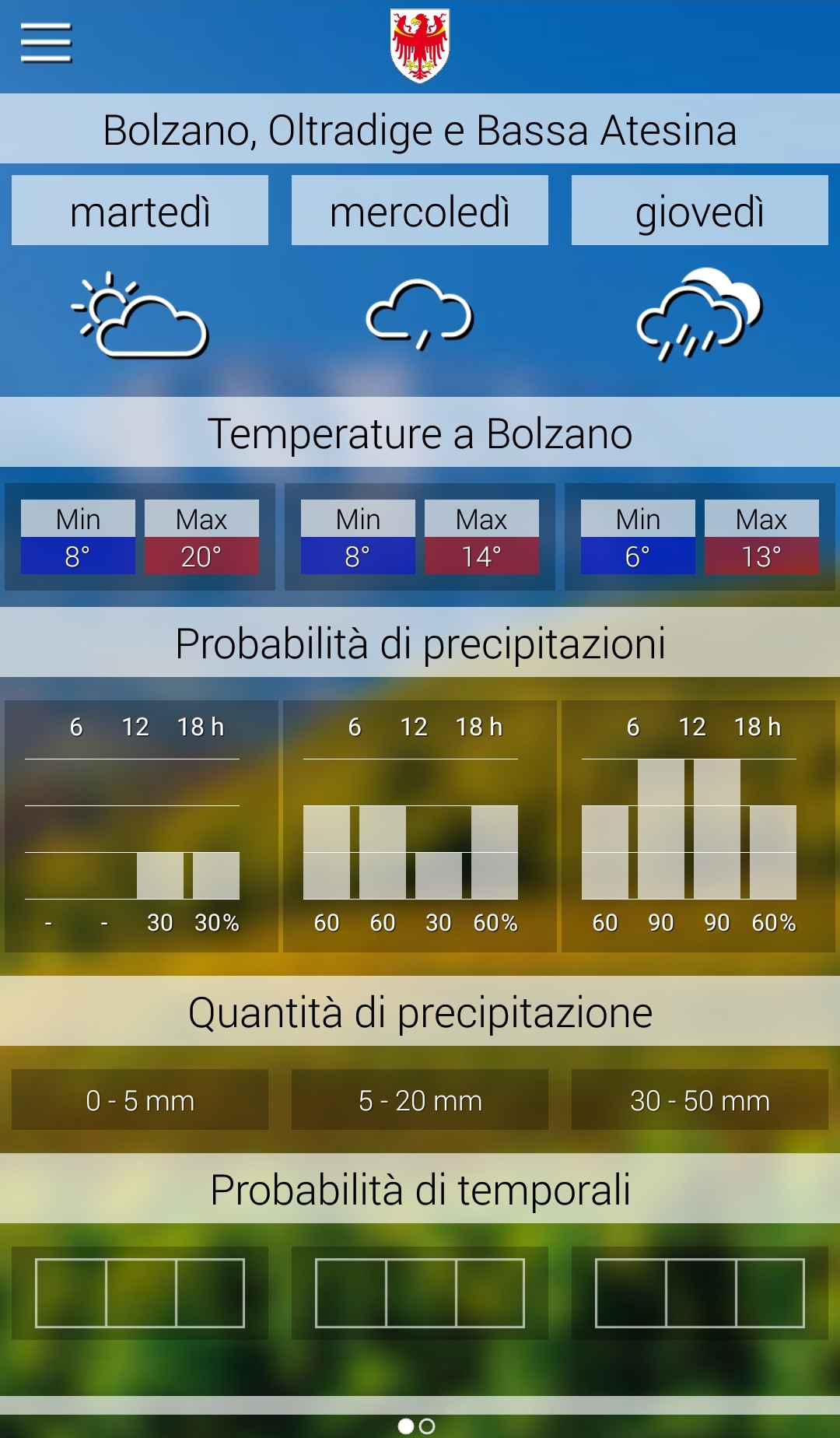
Task: Open the hamburger menu
Action: click(x=46, y=42)
